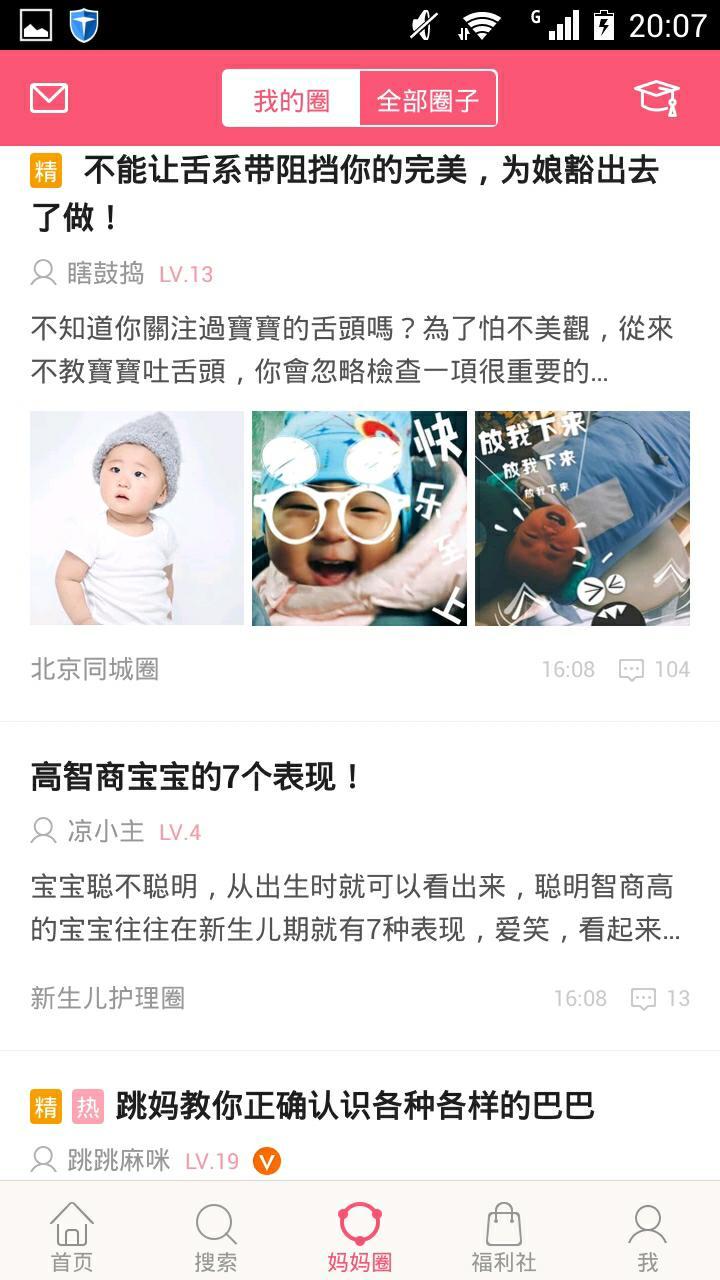Go to 北京同城圈 circle

click(95, 669)
